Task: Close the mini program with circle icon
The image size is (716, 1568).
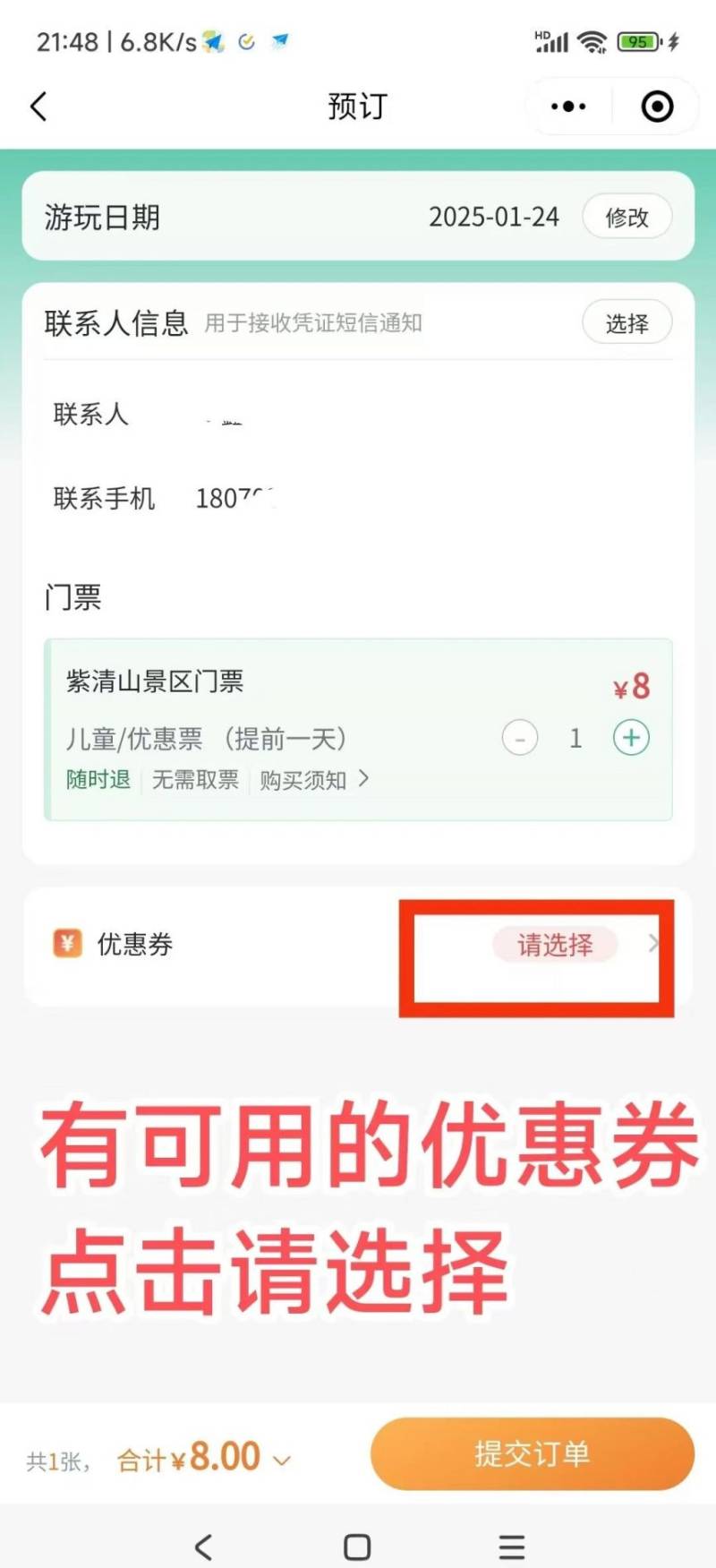Action: (x=657, y=107)
